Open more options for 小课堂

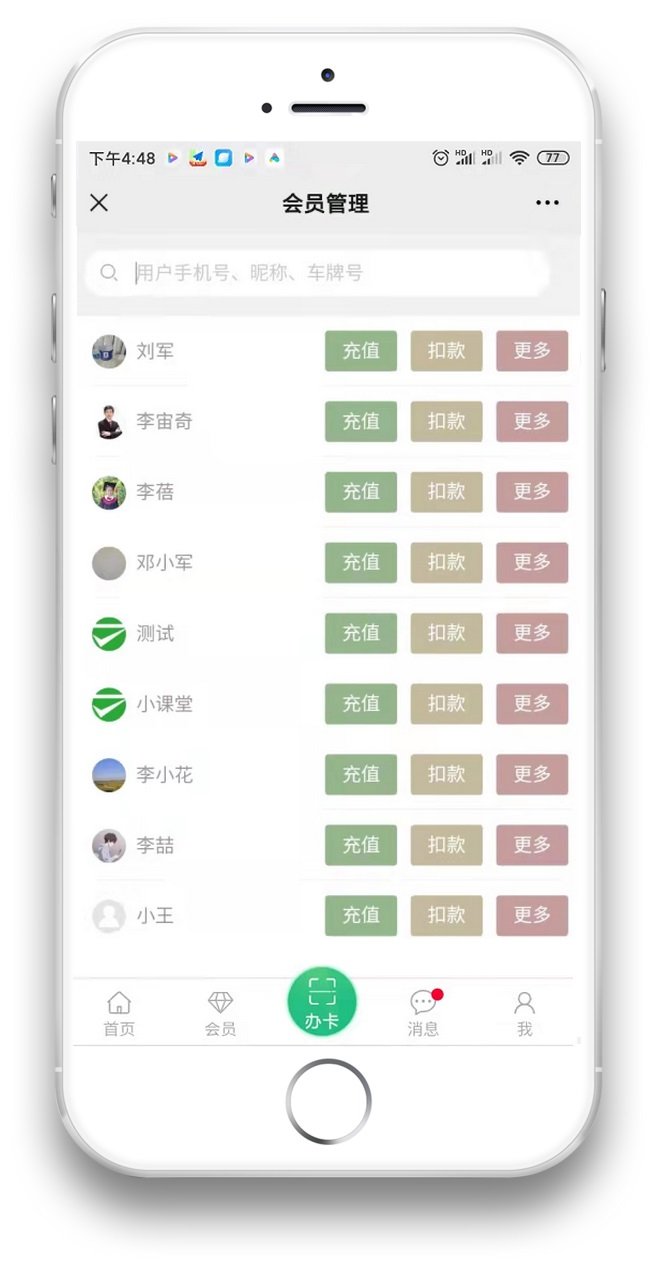(x=532, y=704)
